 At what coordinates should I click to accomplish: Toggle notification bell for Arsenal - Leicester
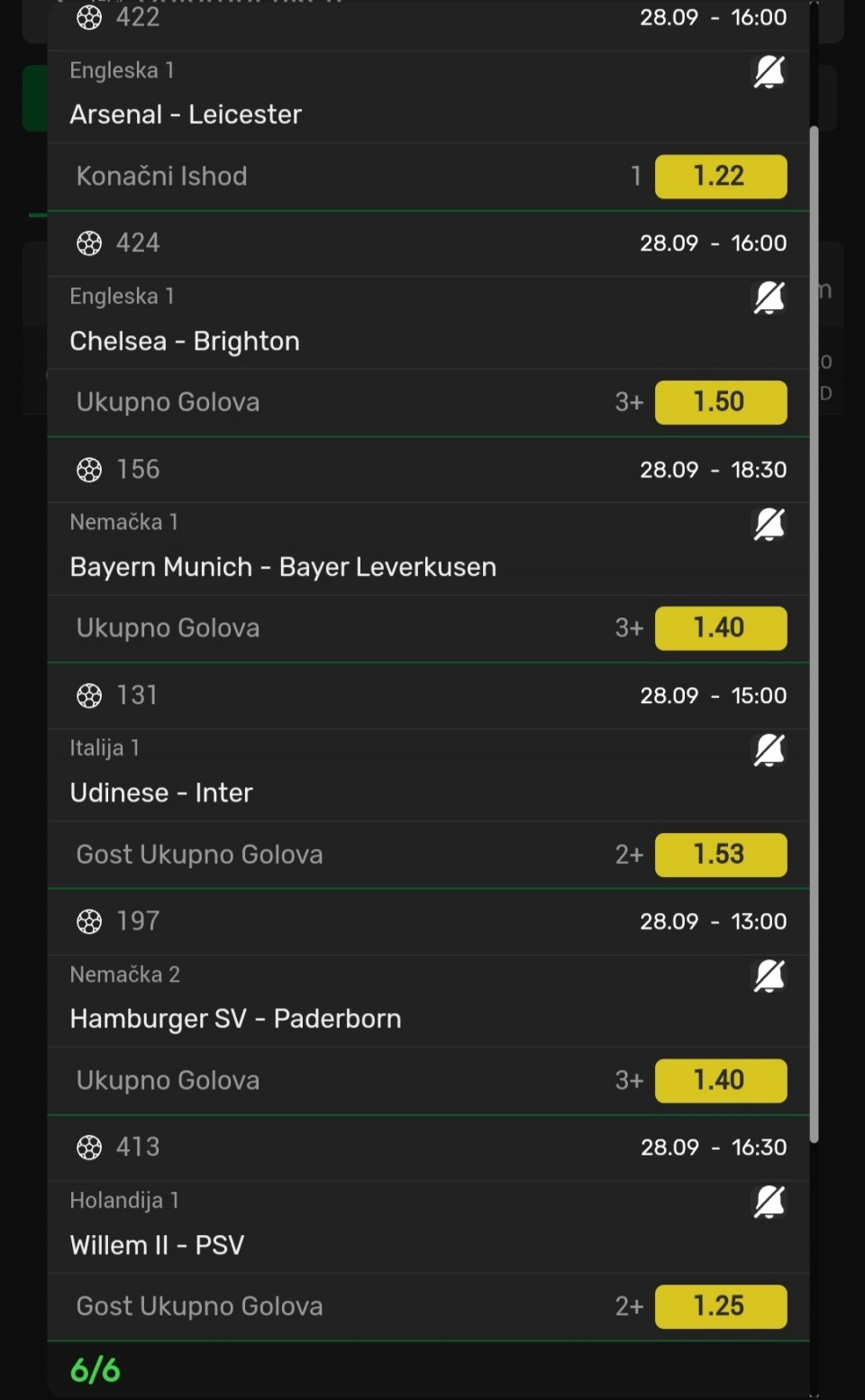click(x=769, y=72)
